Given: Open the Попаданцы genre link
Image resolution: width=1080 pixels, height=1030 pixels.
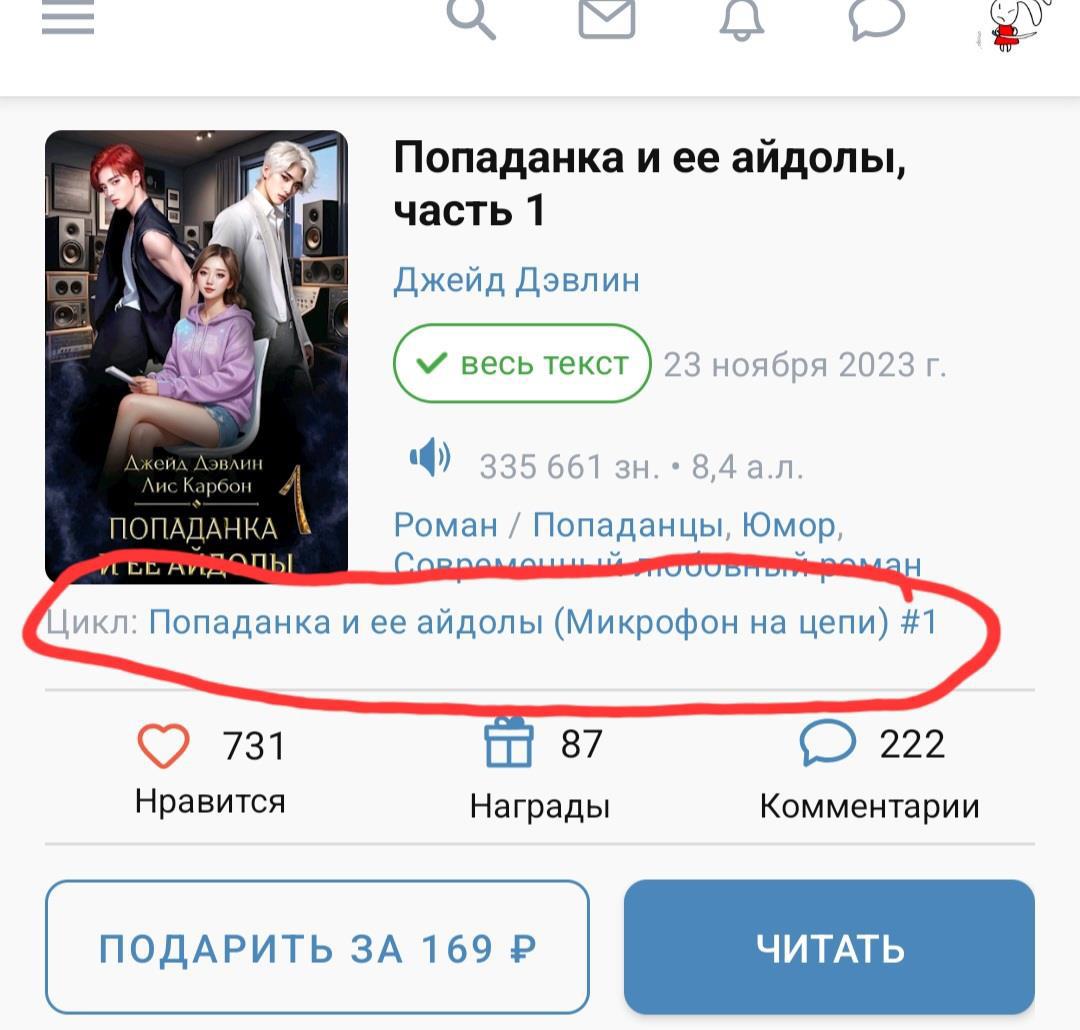Looking at the screenshot, I should coord(627,525).
